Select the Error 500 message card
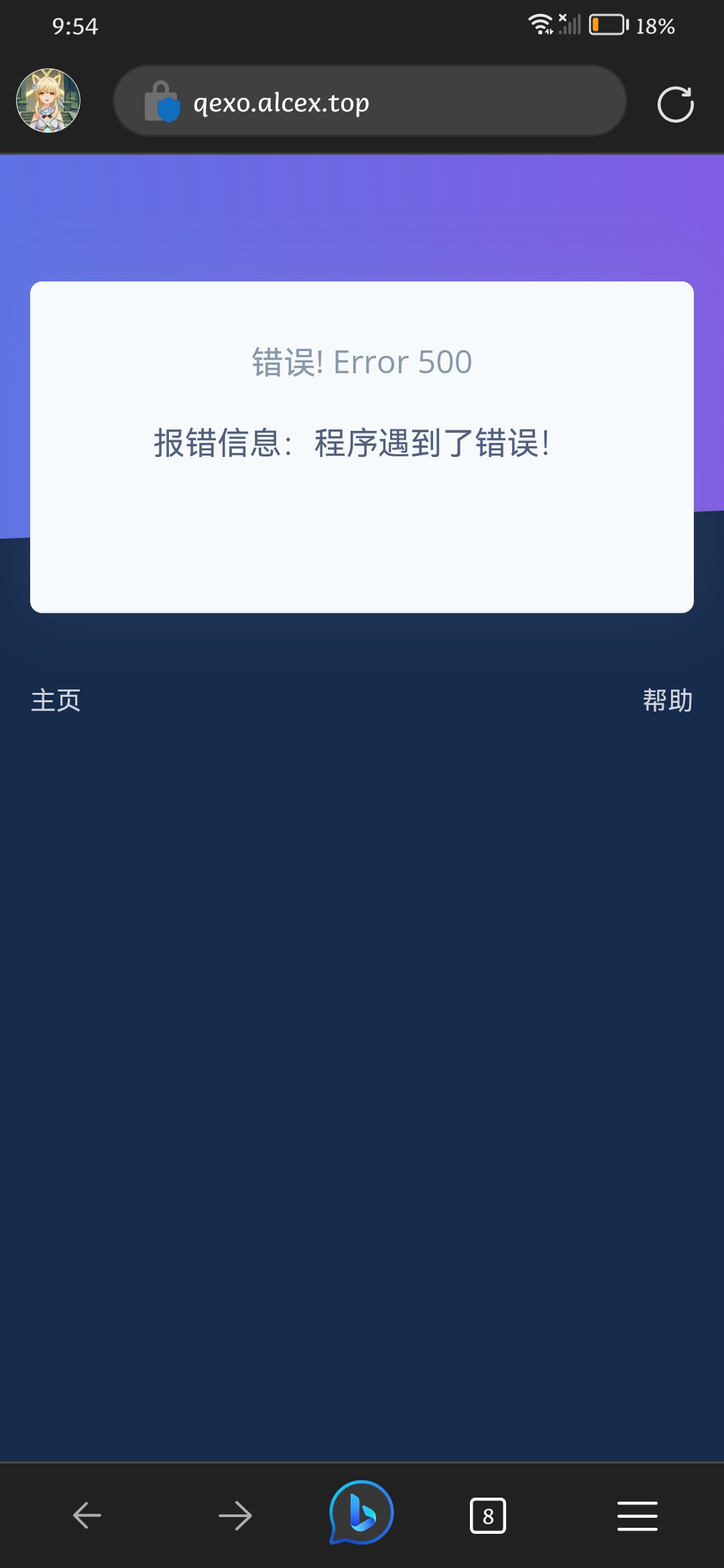724x1568 pixels. [362, 446]
